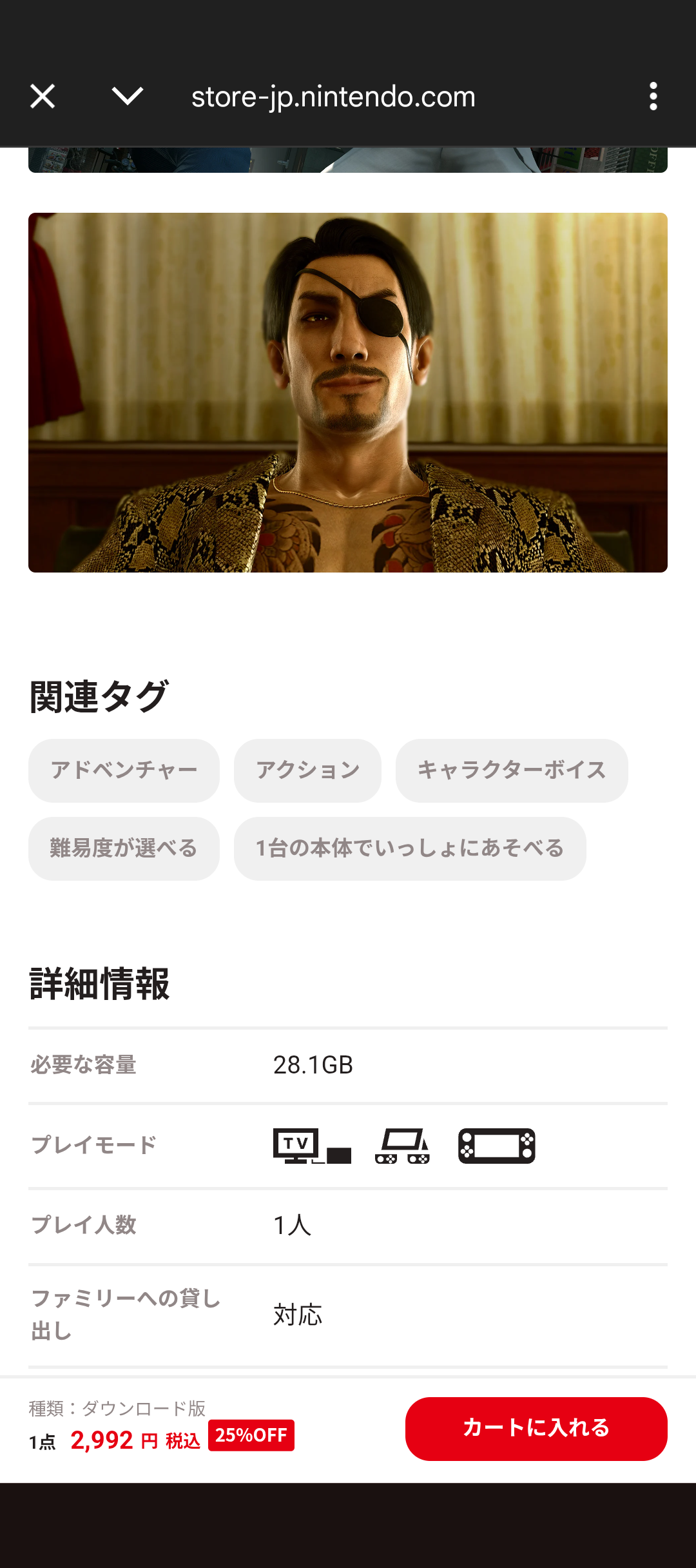
Task: Close the browser custom tab
Action: [x=43, y=97]
